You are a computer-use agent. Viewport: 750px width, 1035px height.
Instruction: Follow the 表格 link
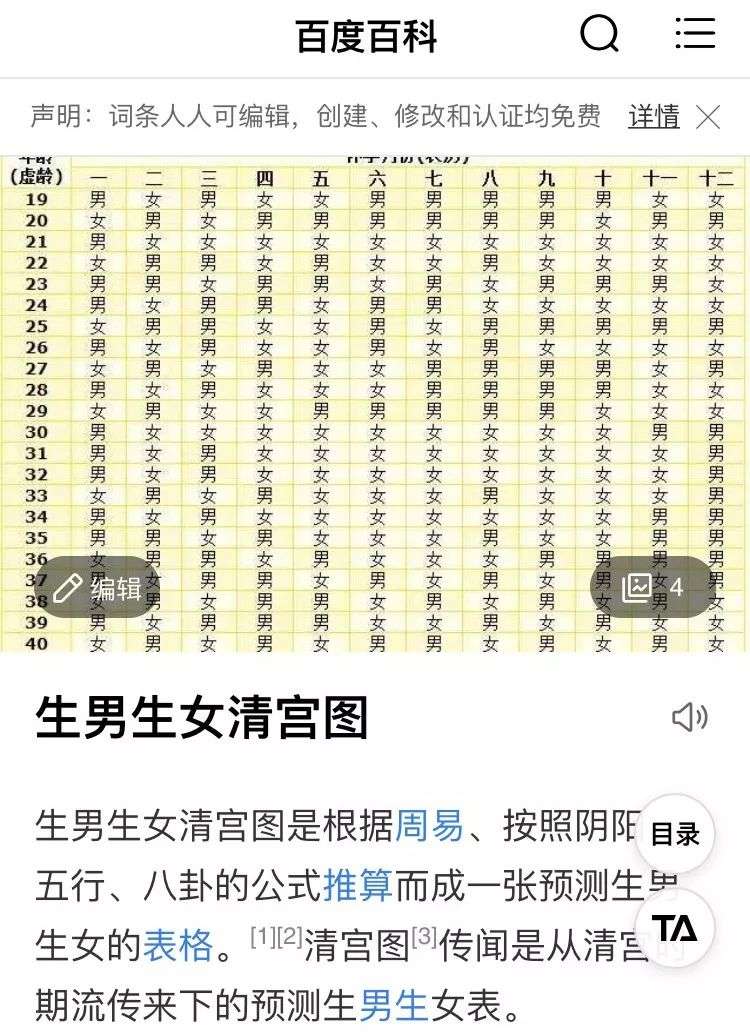178,944
